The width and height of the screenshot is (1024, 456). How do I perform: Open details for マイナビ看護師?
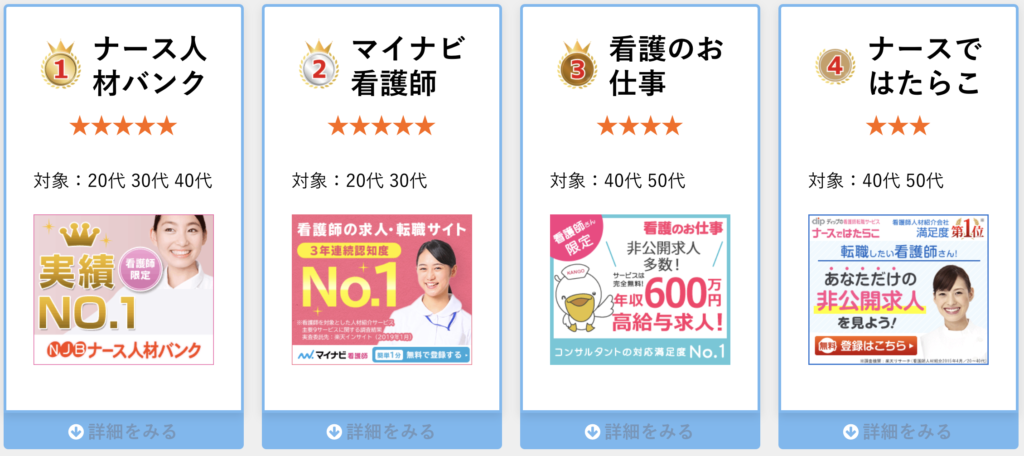click(x=381, y=431)
